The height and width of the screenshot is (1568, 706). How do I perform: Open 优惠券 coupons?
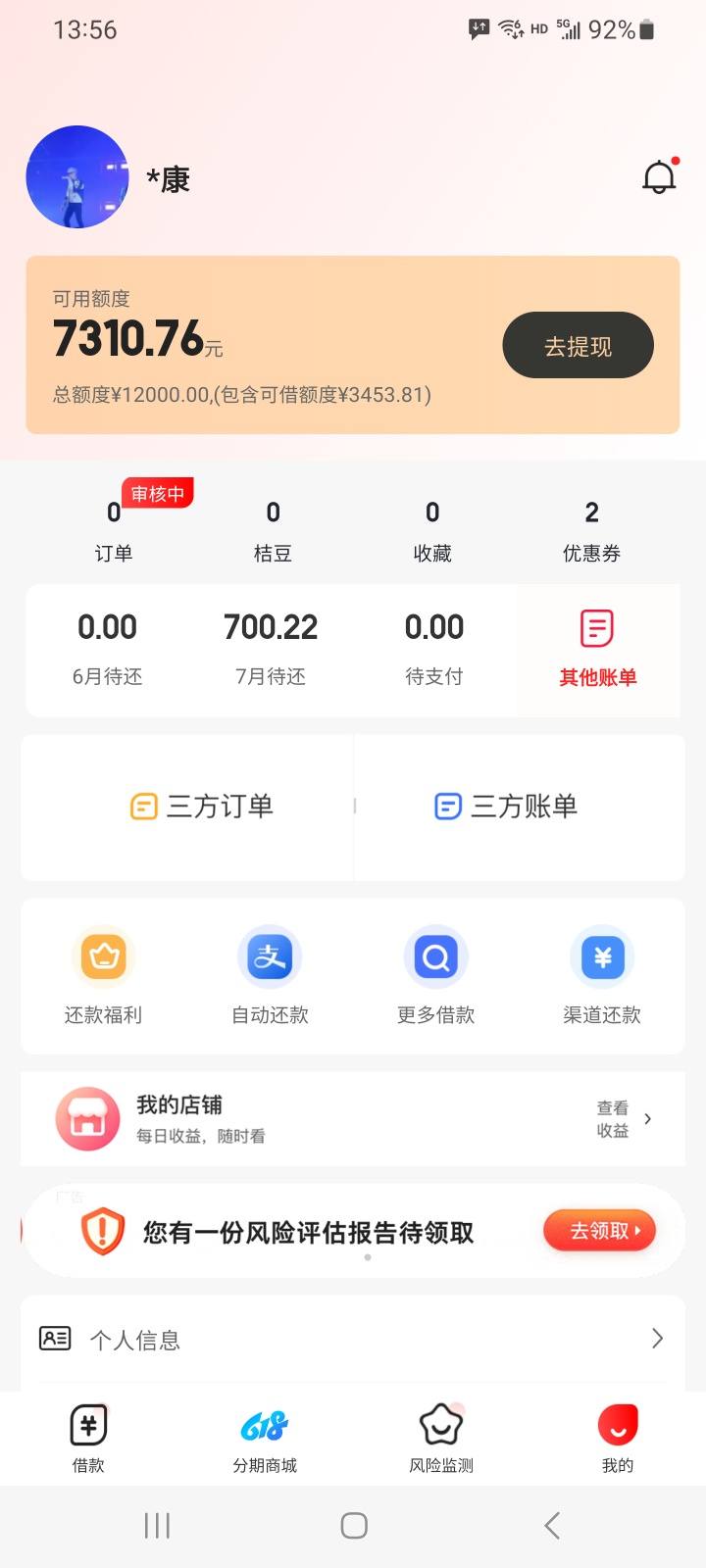[591, 530]
